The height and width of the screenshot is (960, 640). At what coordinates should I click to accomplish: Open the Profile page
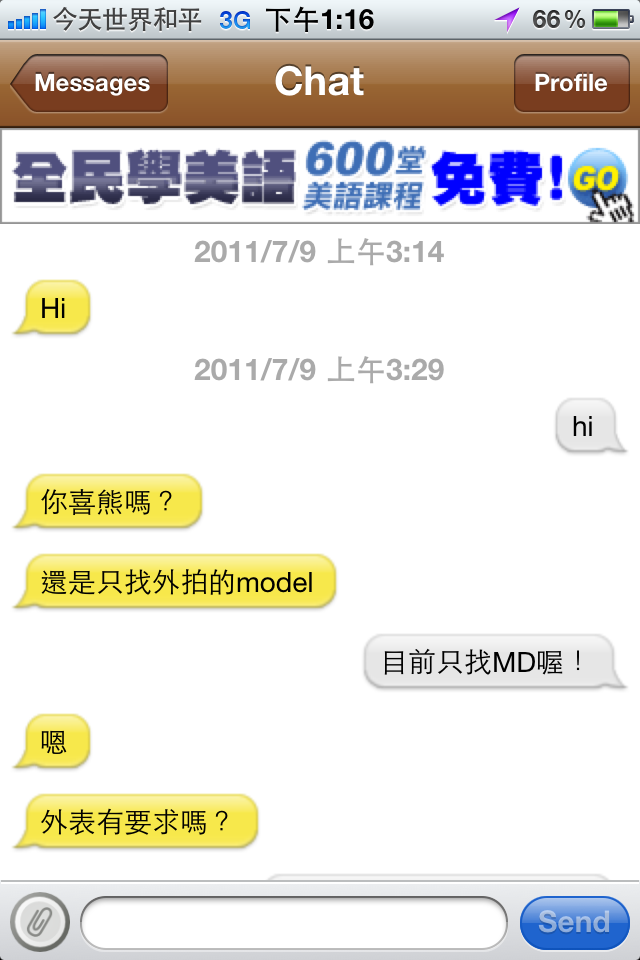point(570,84)
